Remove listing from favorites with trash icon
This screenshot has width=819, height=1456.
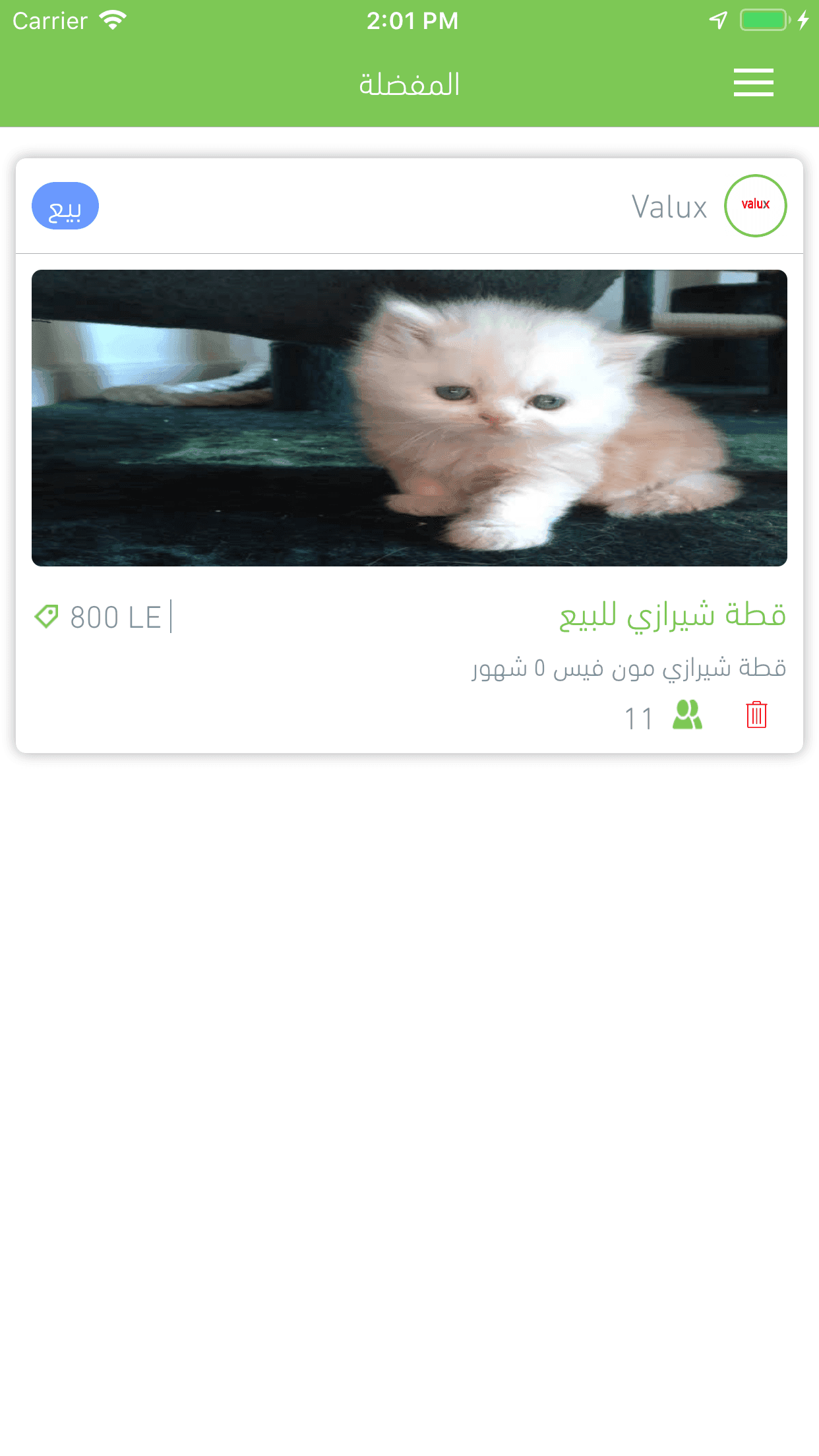[x=756, y=715]
